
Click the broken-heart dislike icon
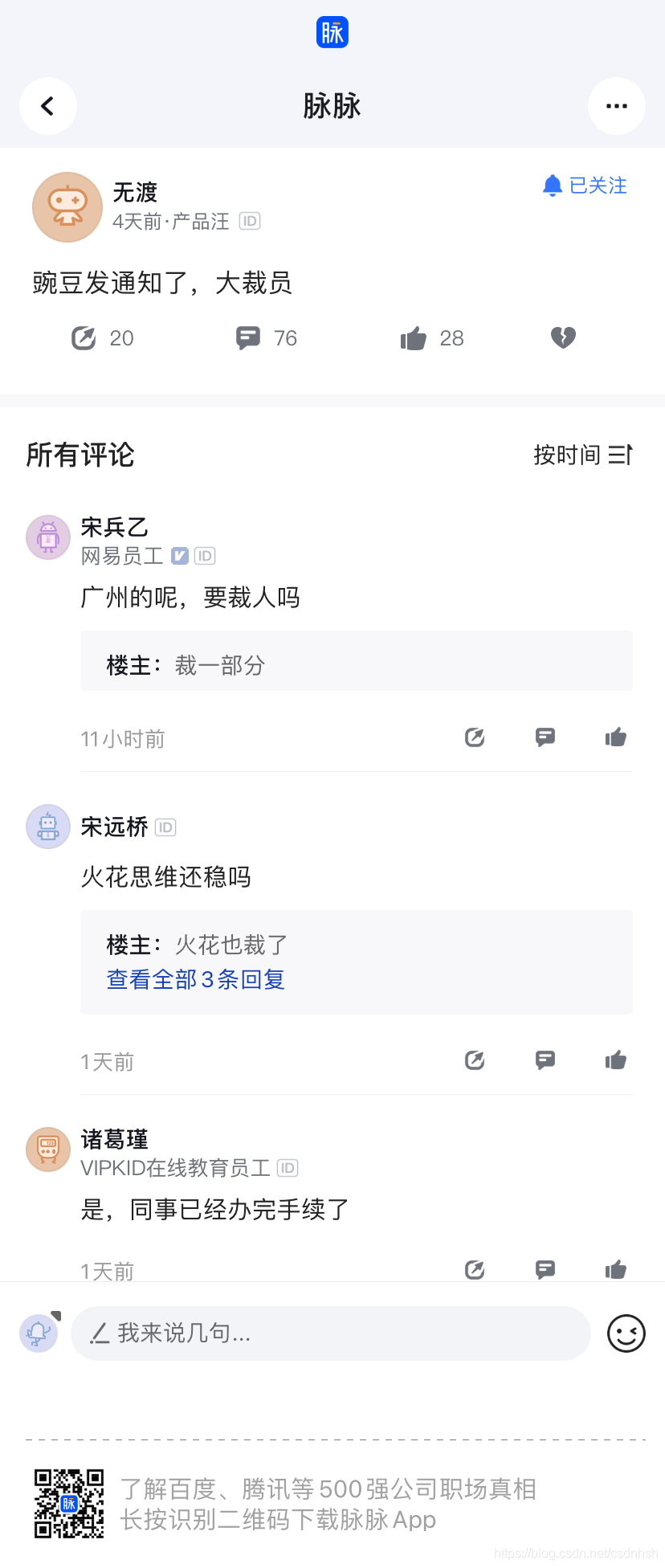pyautogui.click(x=562, y=337)
